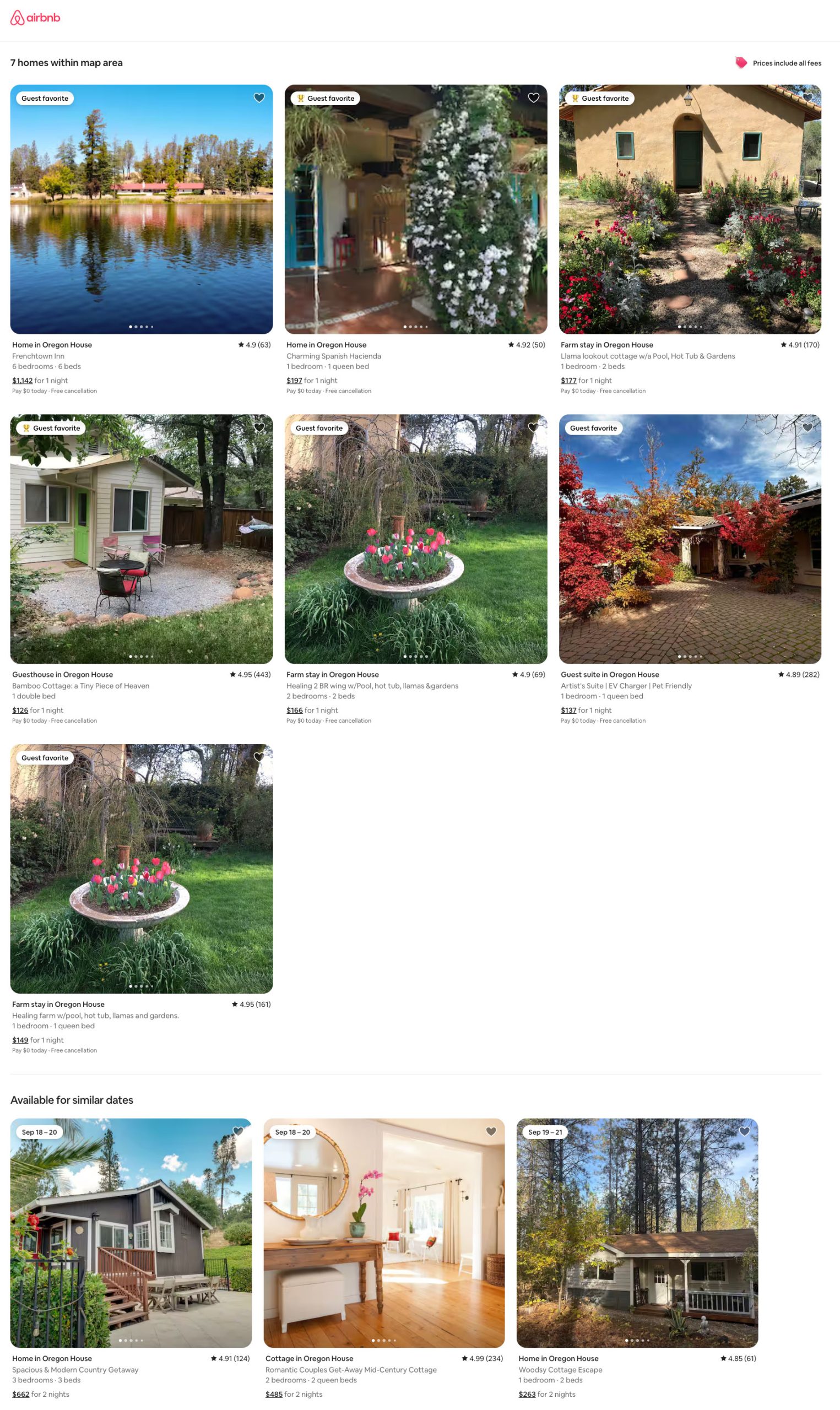Image resolution: width=840 pixels, height=1410 pixels.
Task: View Healing 2 BR wing farm stay
Action: (415, 539)
